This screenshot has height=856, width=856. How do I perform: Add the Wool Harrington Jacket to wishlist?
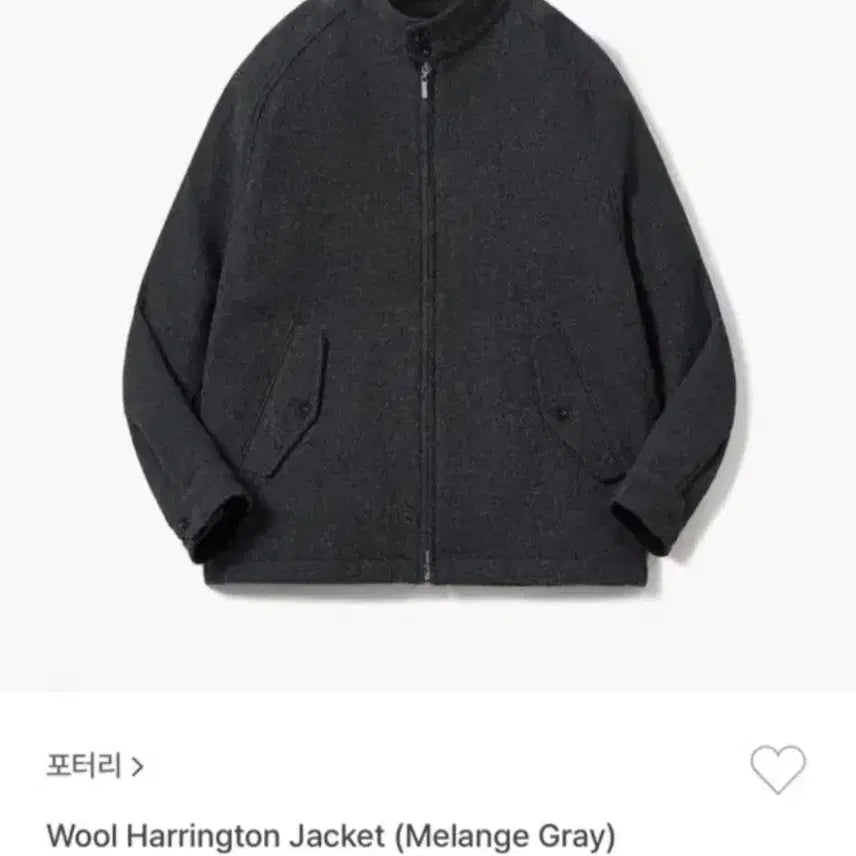[777, 770]
